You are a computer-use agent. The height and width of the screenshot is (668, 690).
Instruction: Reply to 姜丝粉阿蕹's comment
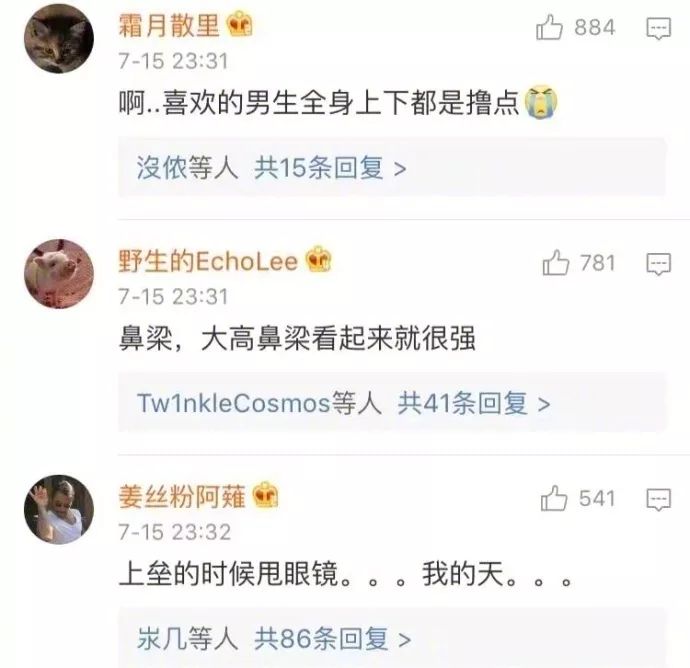coord(658,498)
